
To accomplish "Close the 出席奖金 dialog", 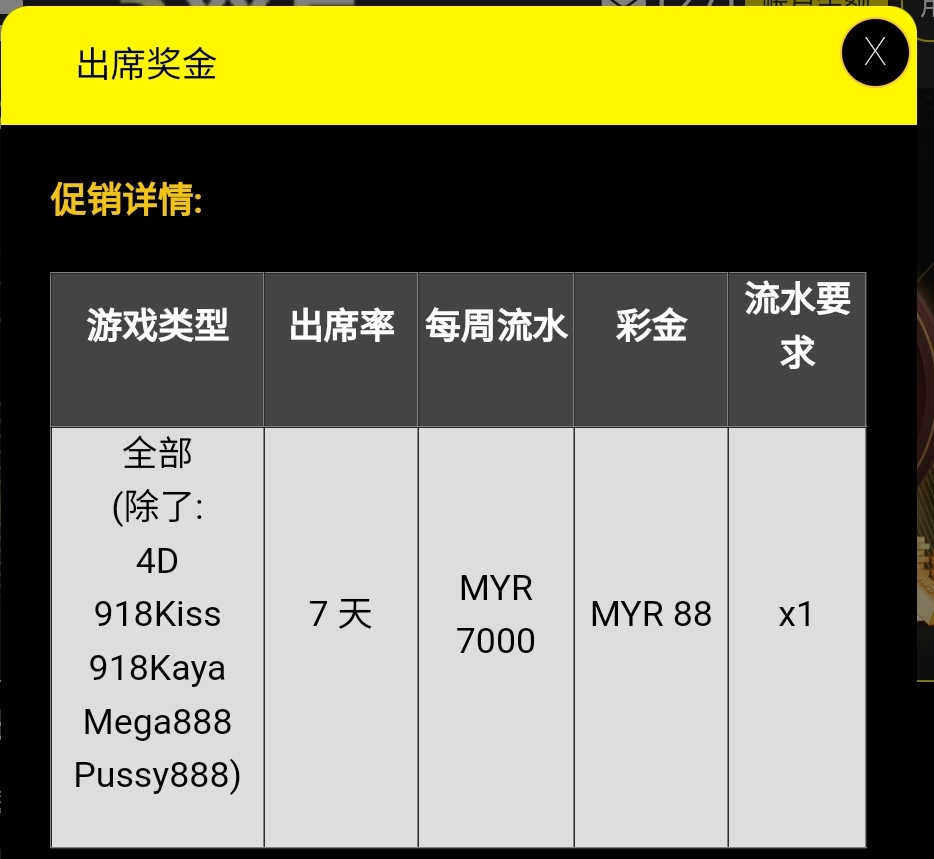I will point(874,52).
